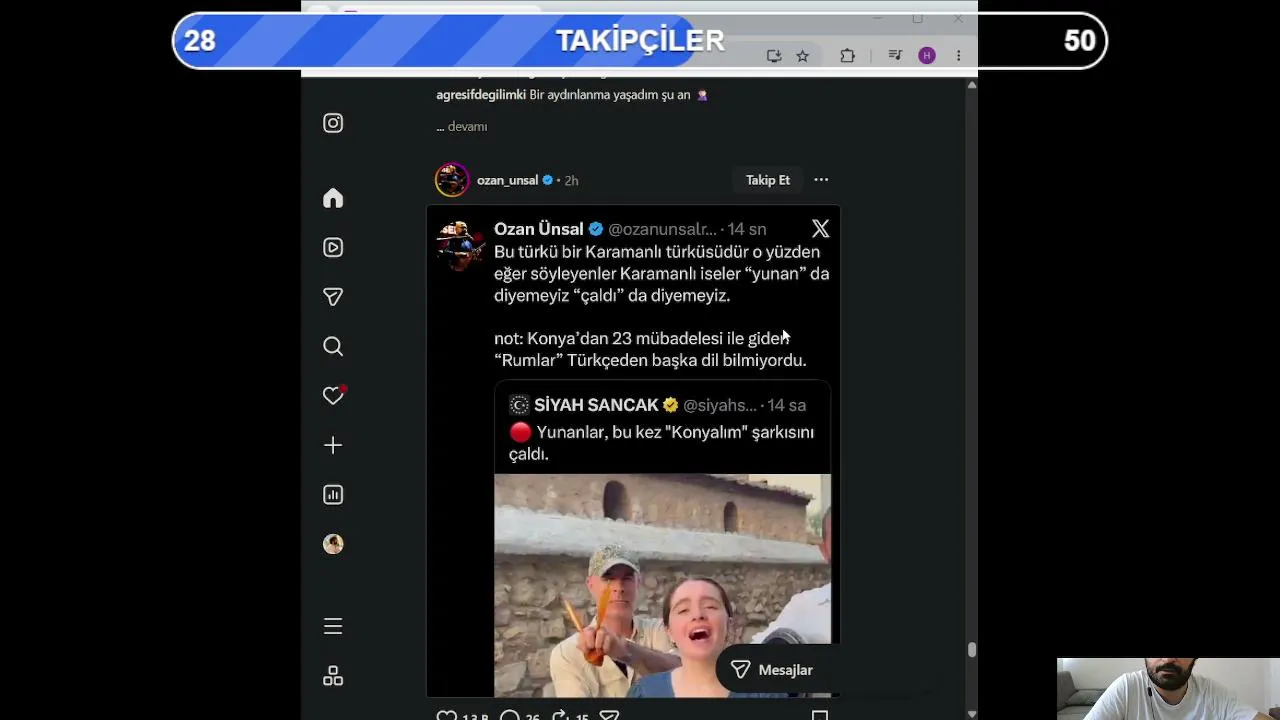Open ozan_unsal's profile from username

click(507, 180)
